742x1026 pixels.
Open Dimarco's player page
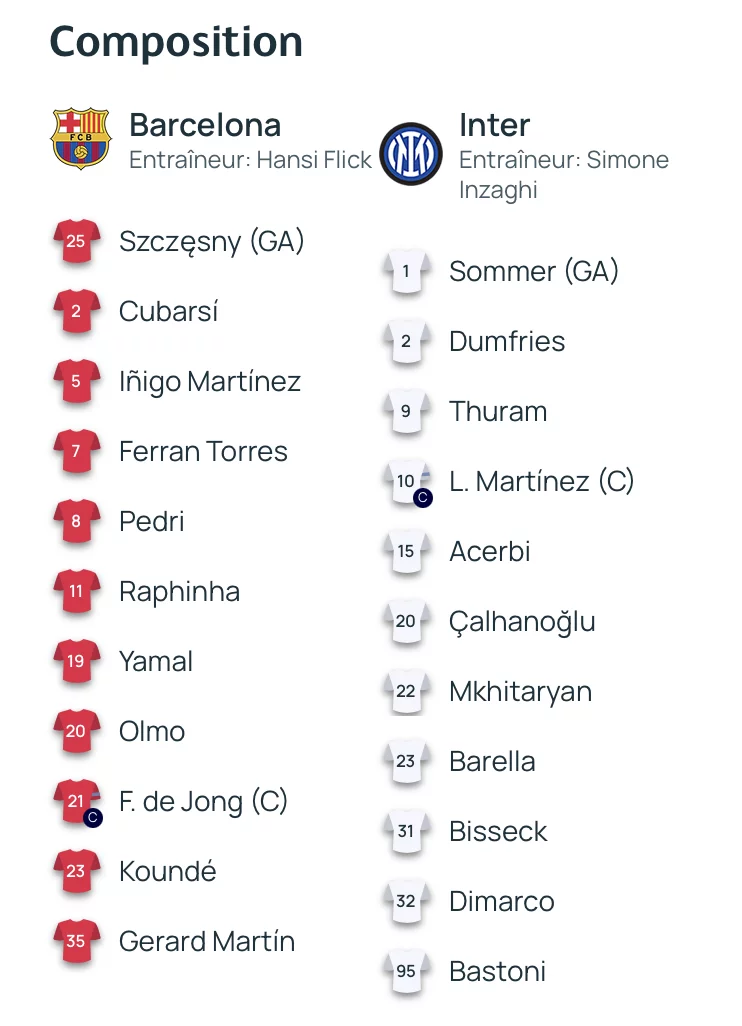[501, 902]
